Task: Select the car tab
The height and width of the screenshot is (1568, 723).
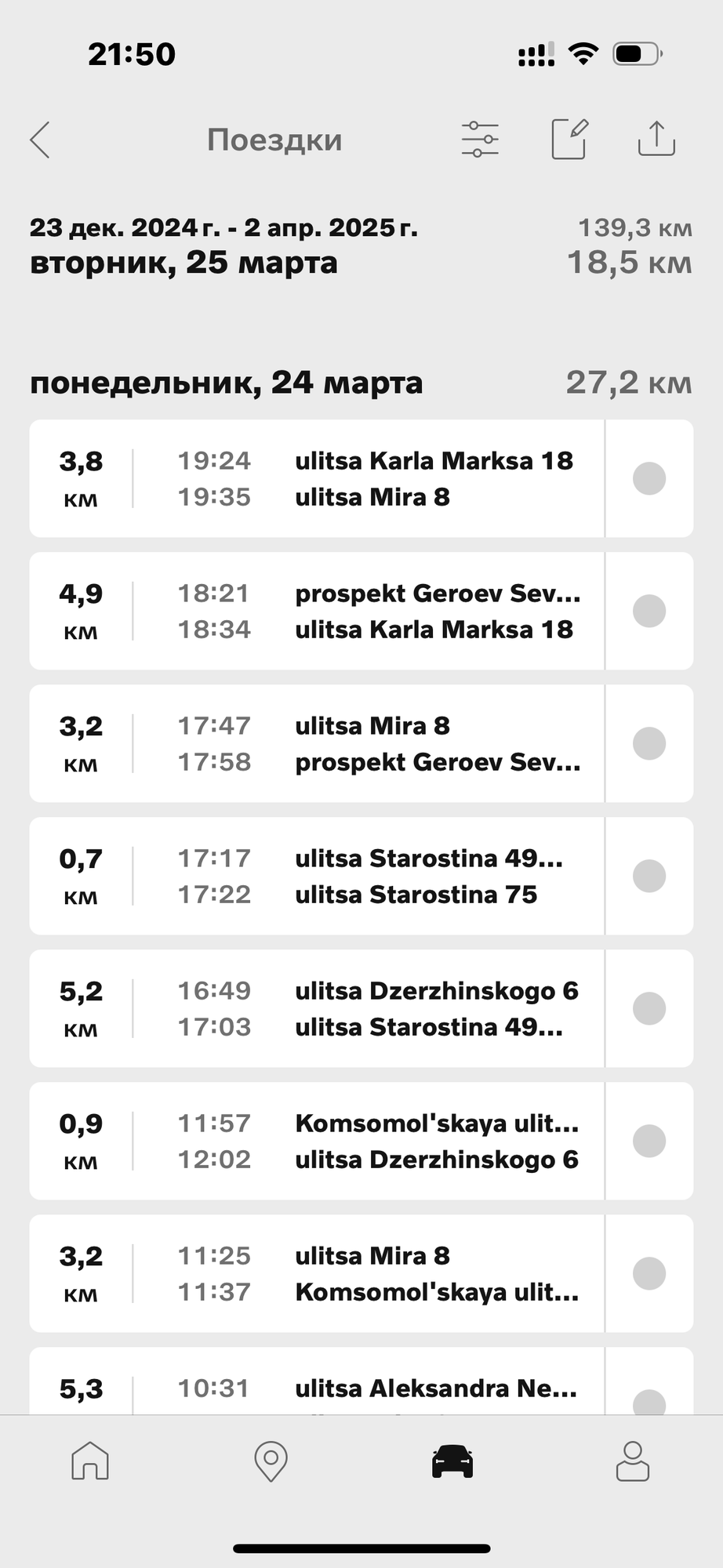Action: pyautogui.click(x=452, y=1461)
